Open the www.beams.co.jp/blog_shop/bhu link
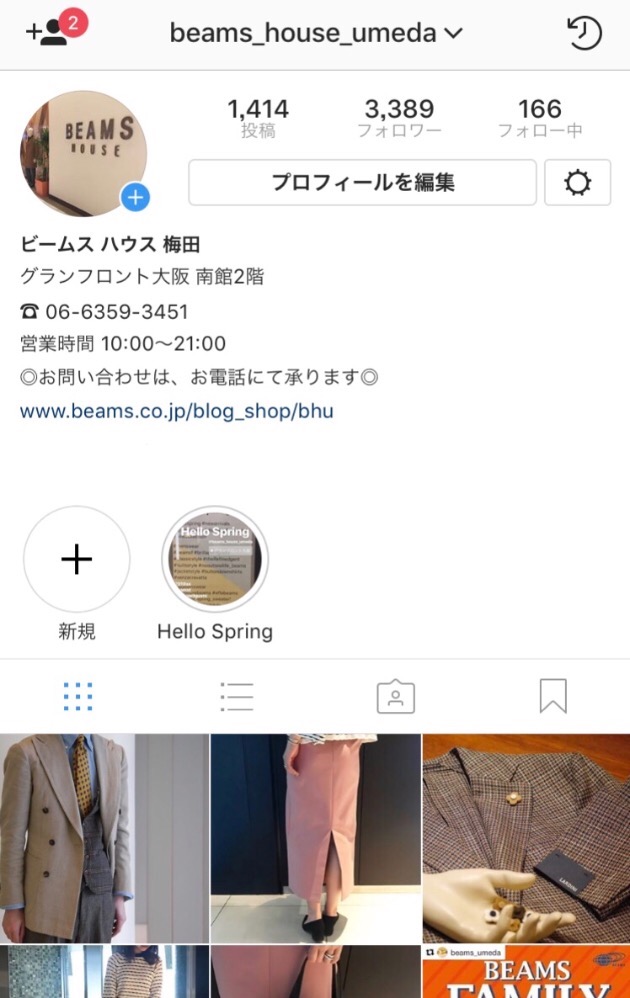The height and width of the screenshot is (998, 630). tap(177, 411)
